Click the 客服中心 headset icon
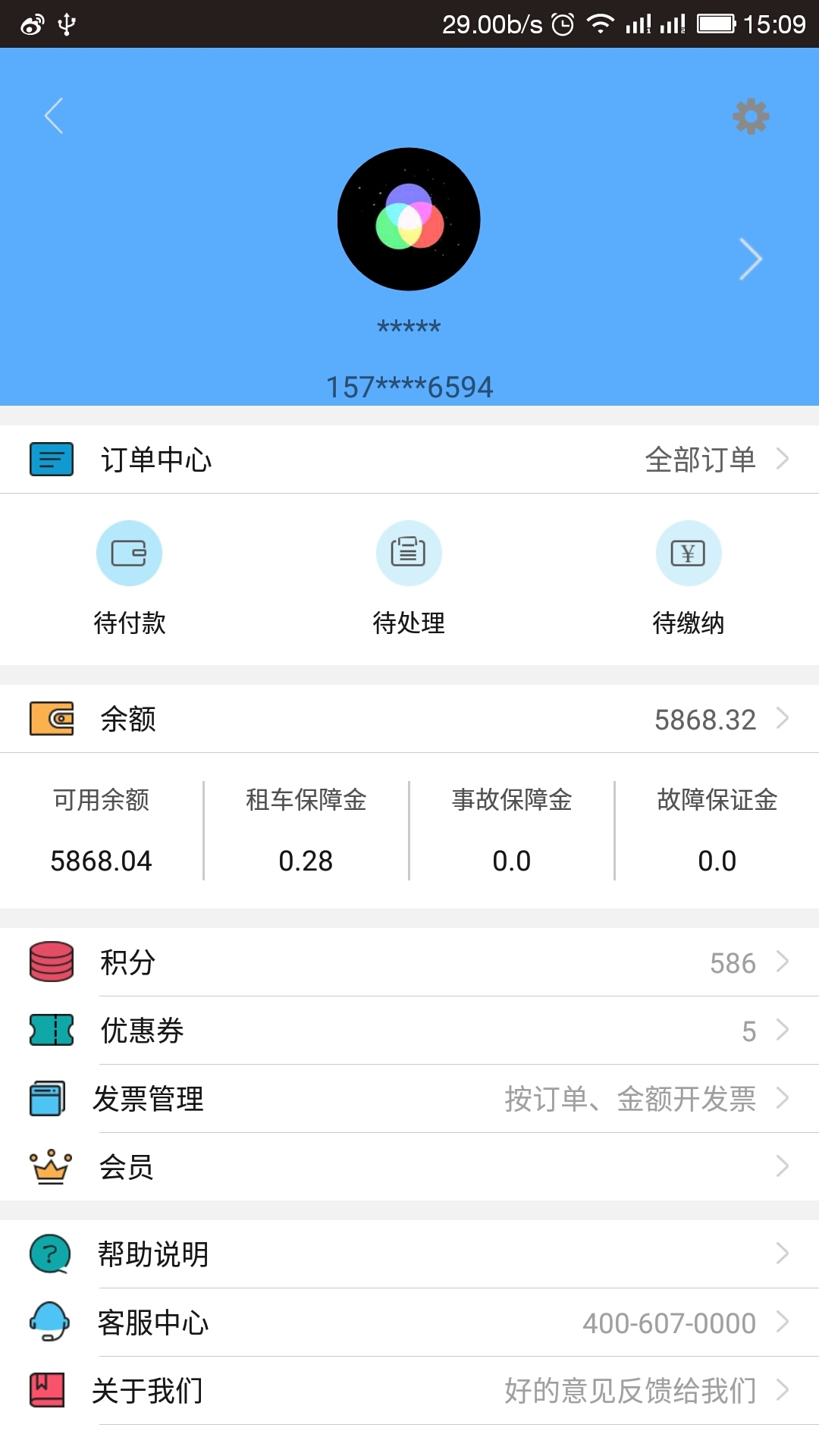819x1456 pixels. (x=50, y=1322)
